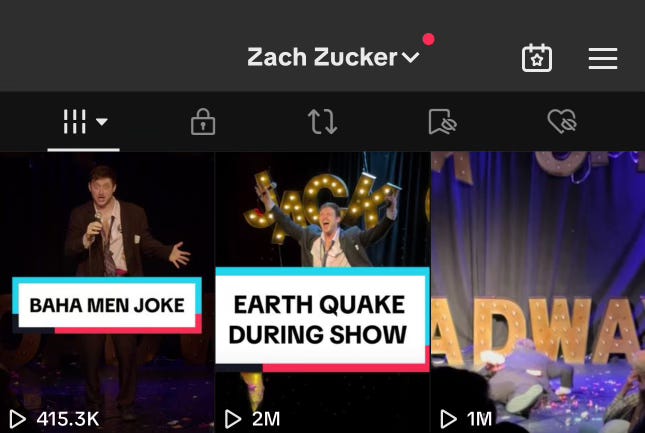Open the hamburger menu
645x433 pixels.
click(x=603, y=58)
